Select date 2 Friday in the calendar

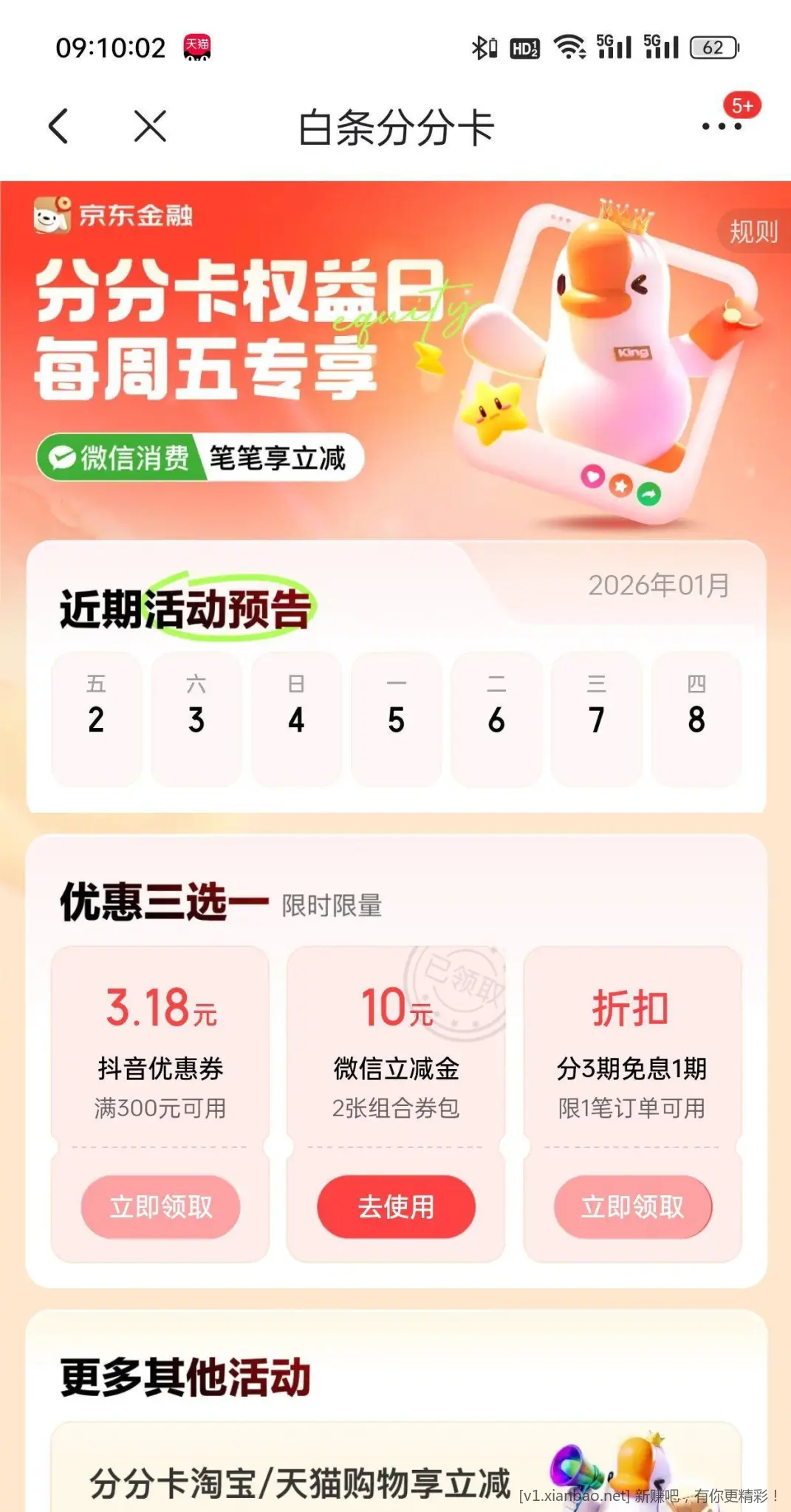coord(95,720)
